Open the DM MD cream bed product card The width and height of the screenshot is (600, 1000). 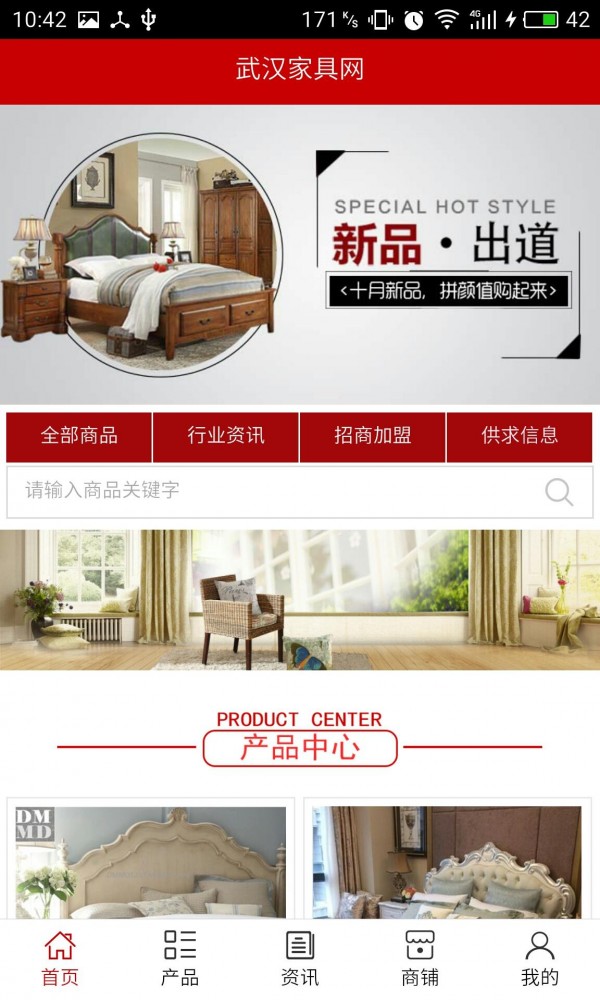[151, 860]
